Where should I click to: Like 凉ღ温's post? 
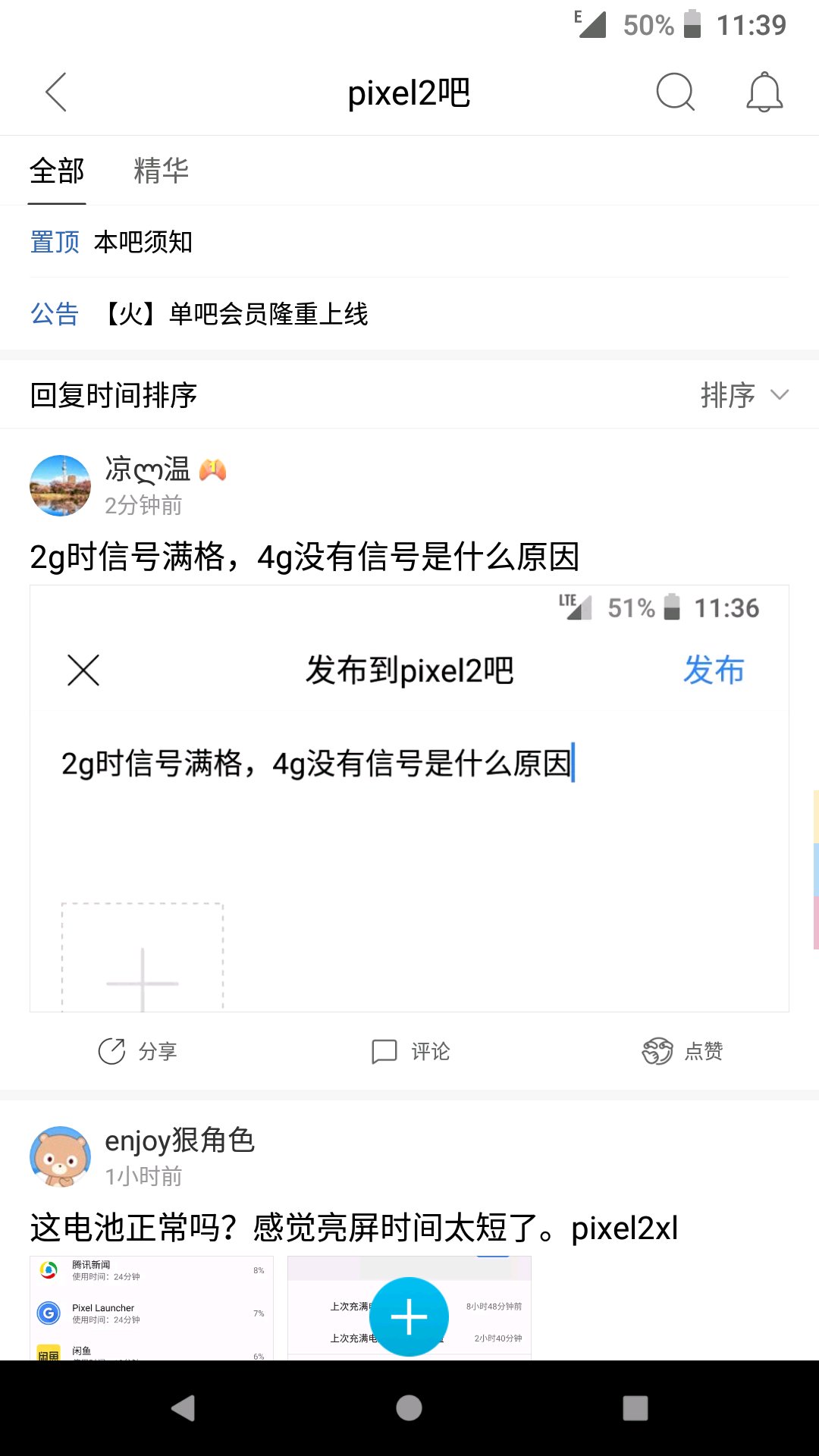[682, 1051]
